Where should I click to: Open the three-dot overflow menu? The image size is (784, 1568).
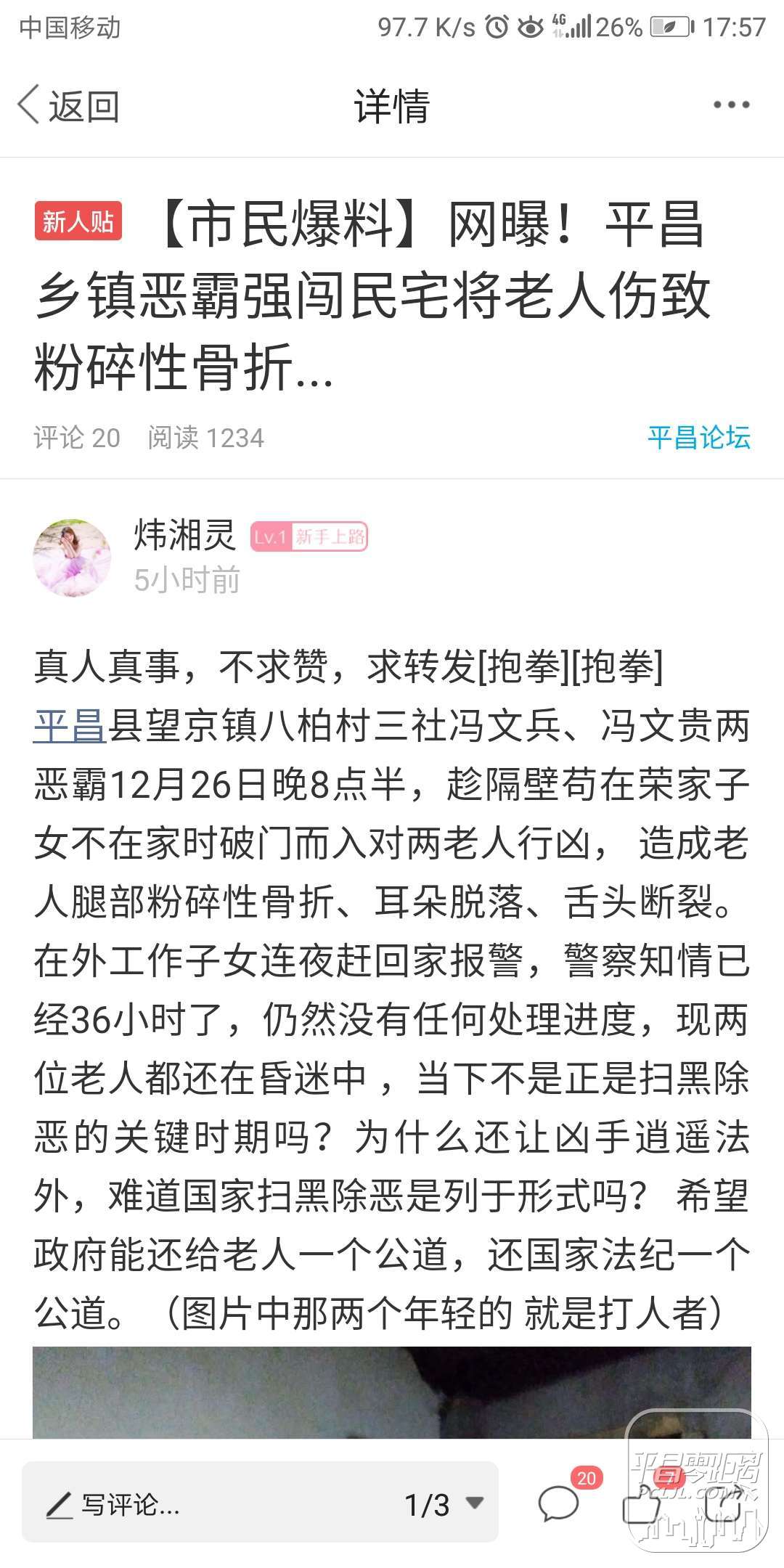731,105
